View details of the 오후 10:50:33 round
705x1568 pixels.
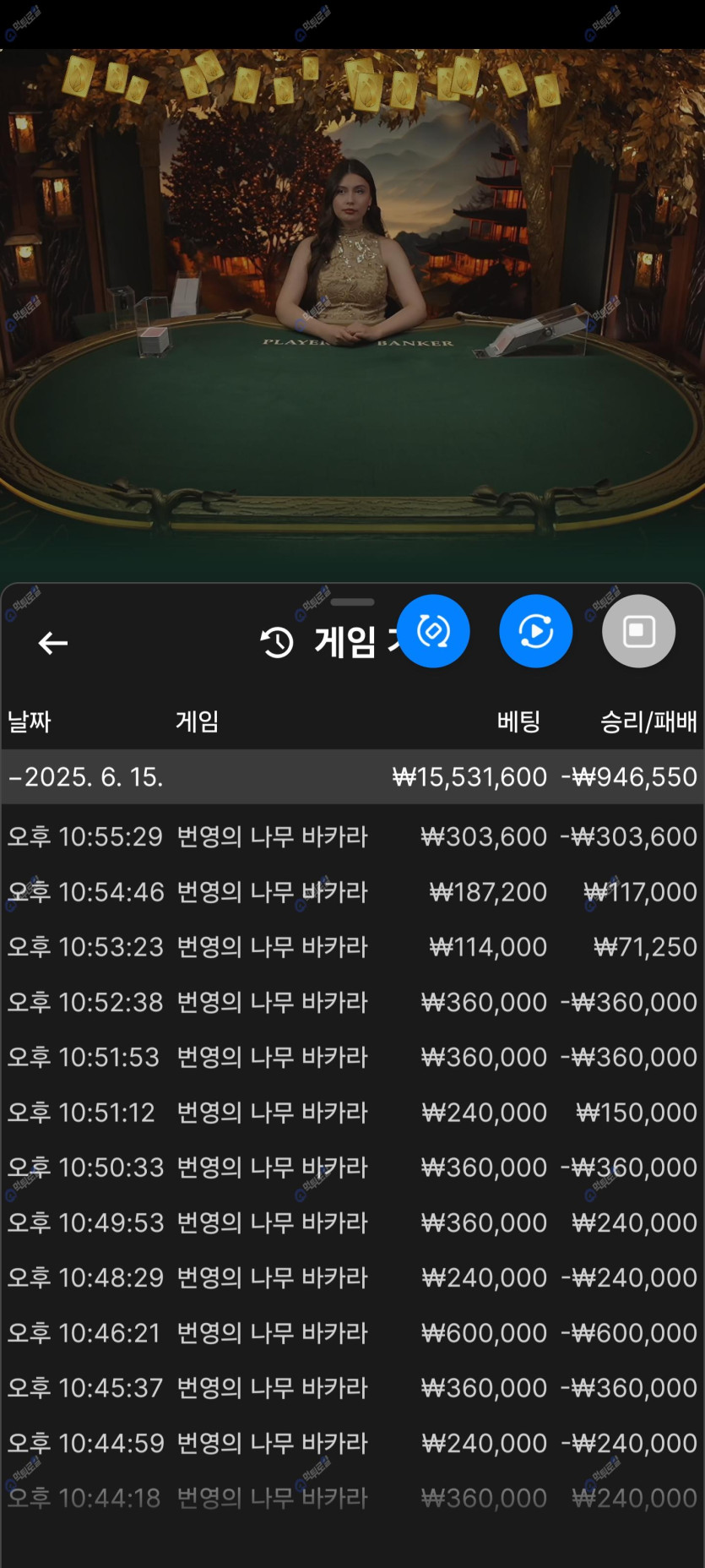352,1167
